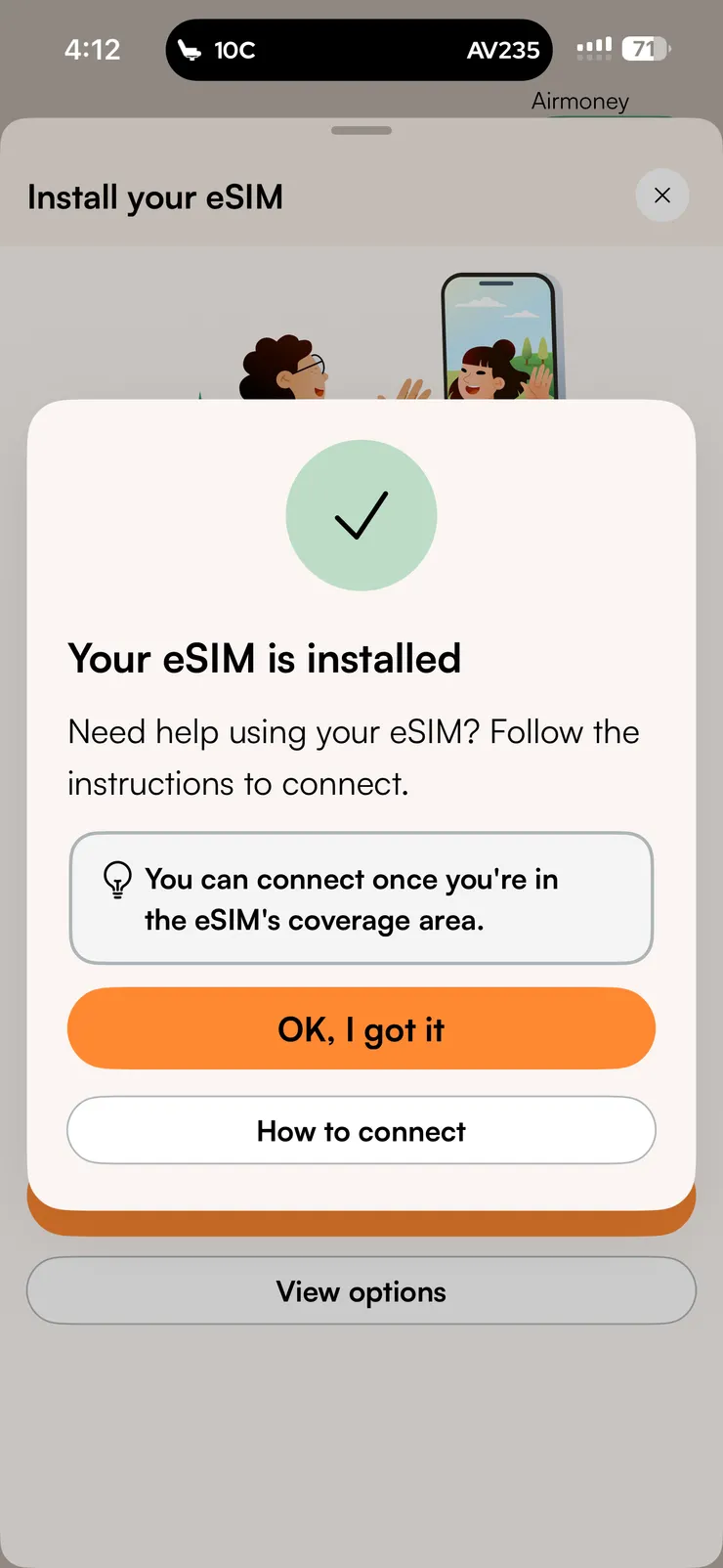Open How to connect instructions
The width and height of the screenshot is (723, 1568).
click(361, 1131)
